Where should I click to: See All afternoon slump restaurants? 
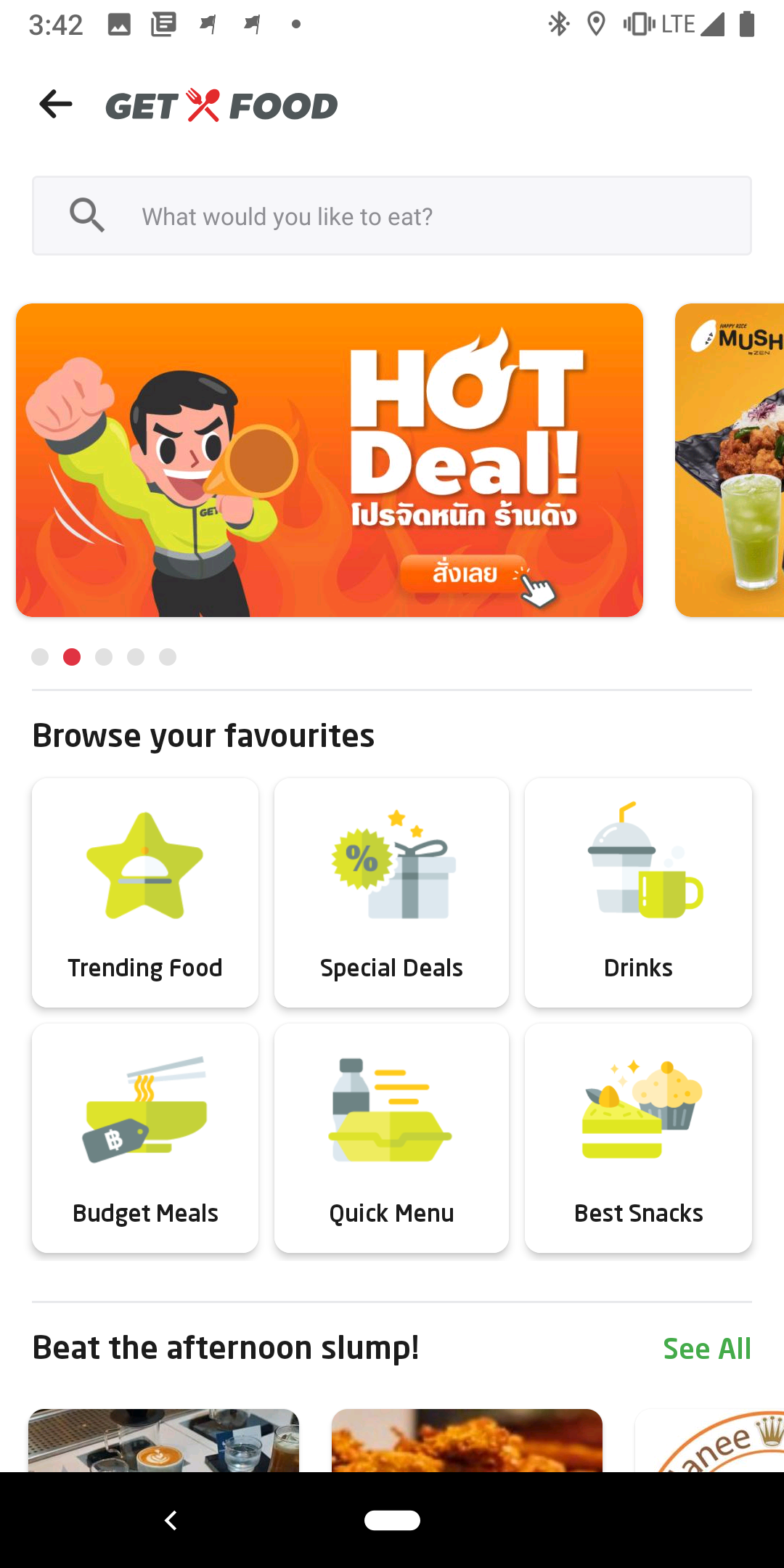706,1349
